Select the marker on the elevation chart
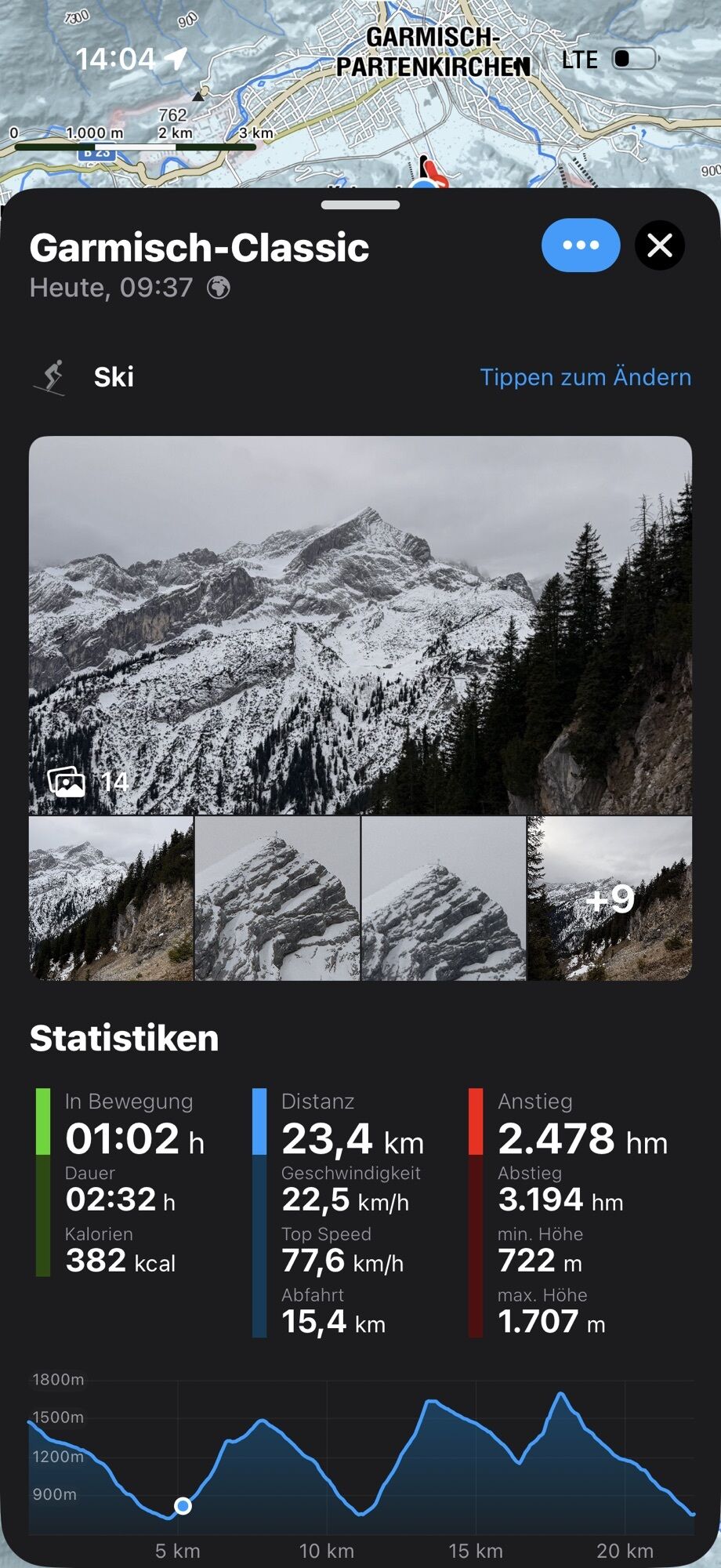The image size is (721, 1568). click(183, 1505)
